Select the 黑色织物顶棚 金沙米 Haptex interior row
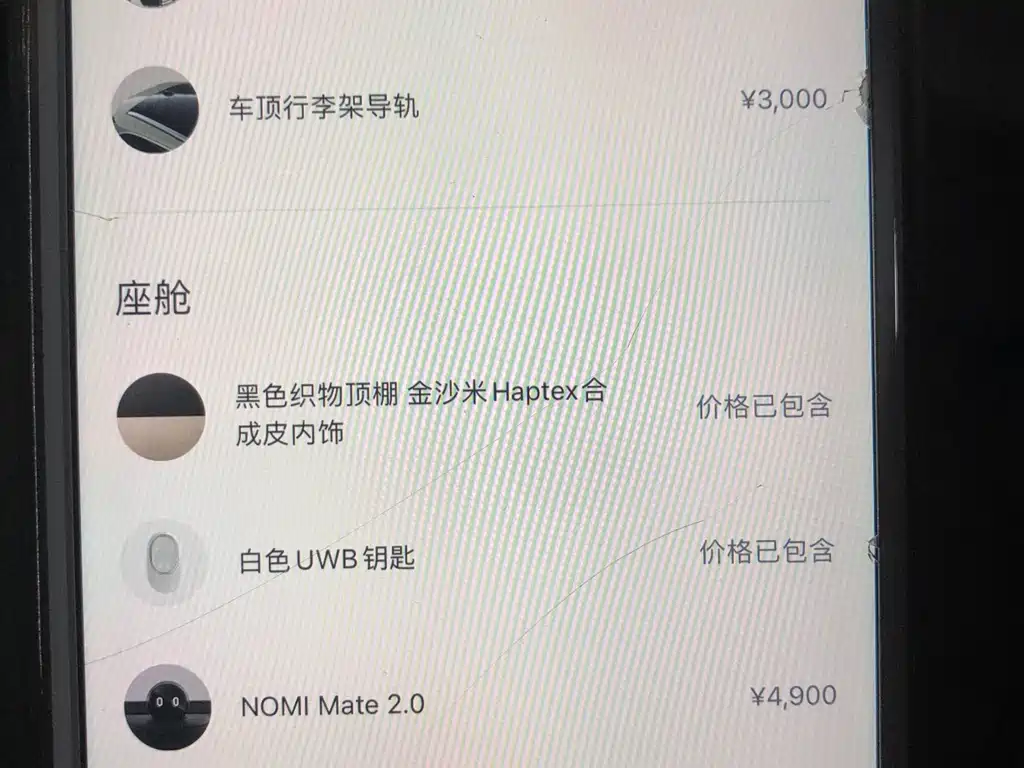 [420, 412]
